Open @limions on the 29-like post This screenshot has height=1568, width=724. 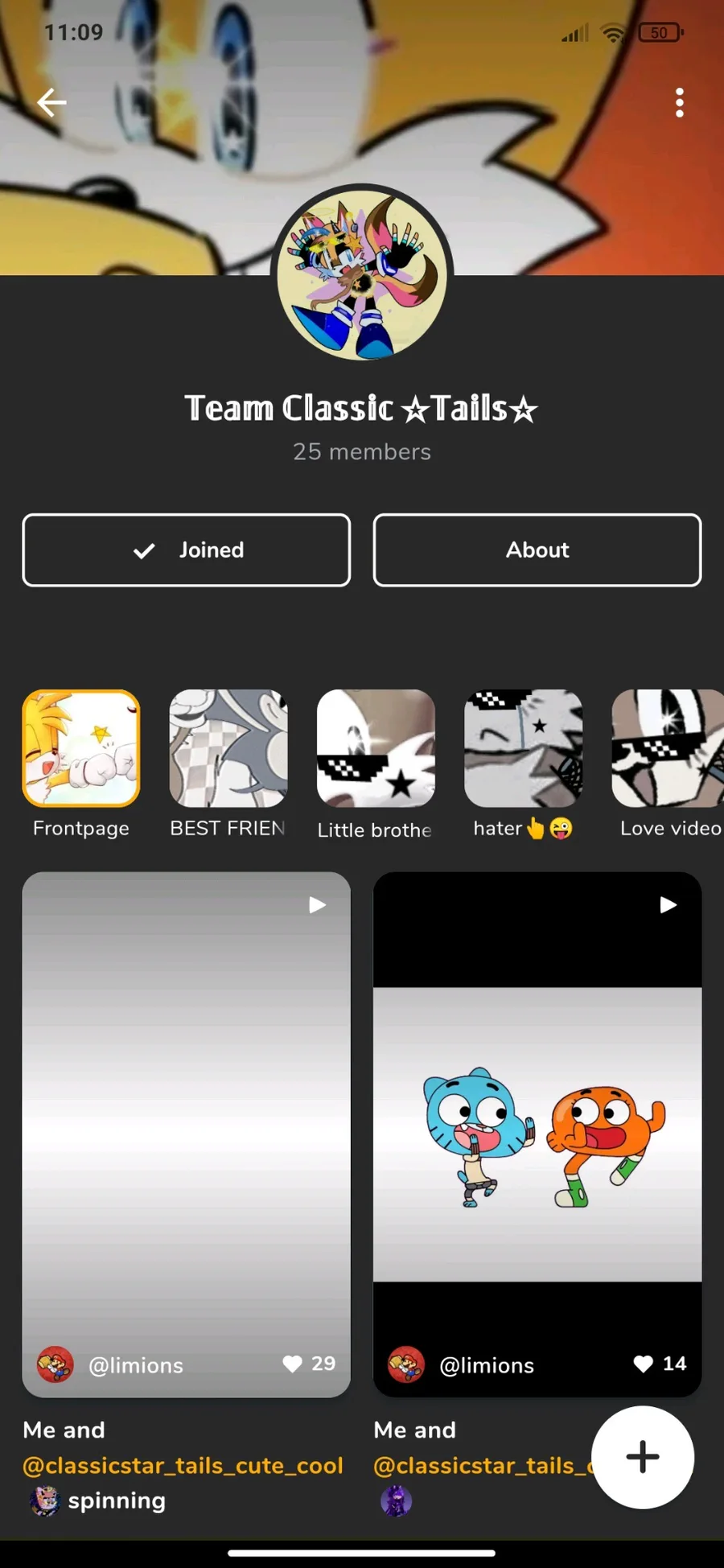[135, 1365]
